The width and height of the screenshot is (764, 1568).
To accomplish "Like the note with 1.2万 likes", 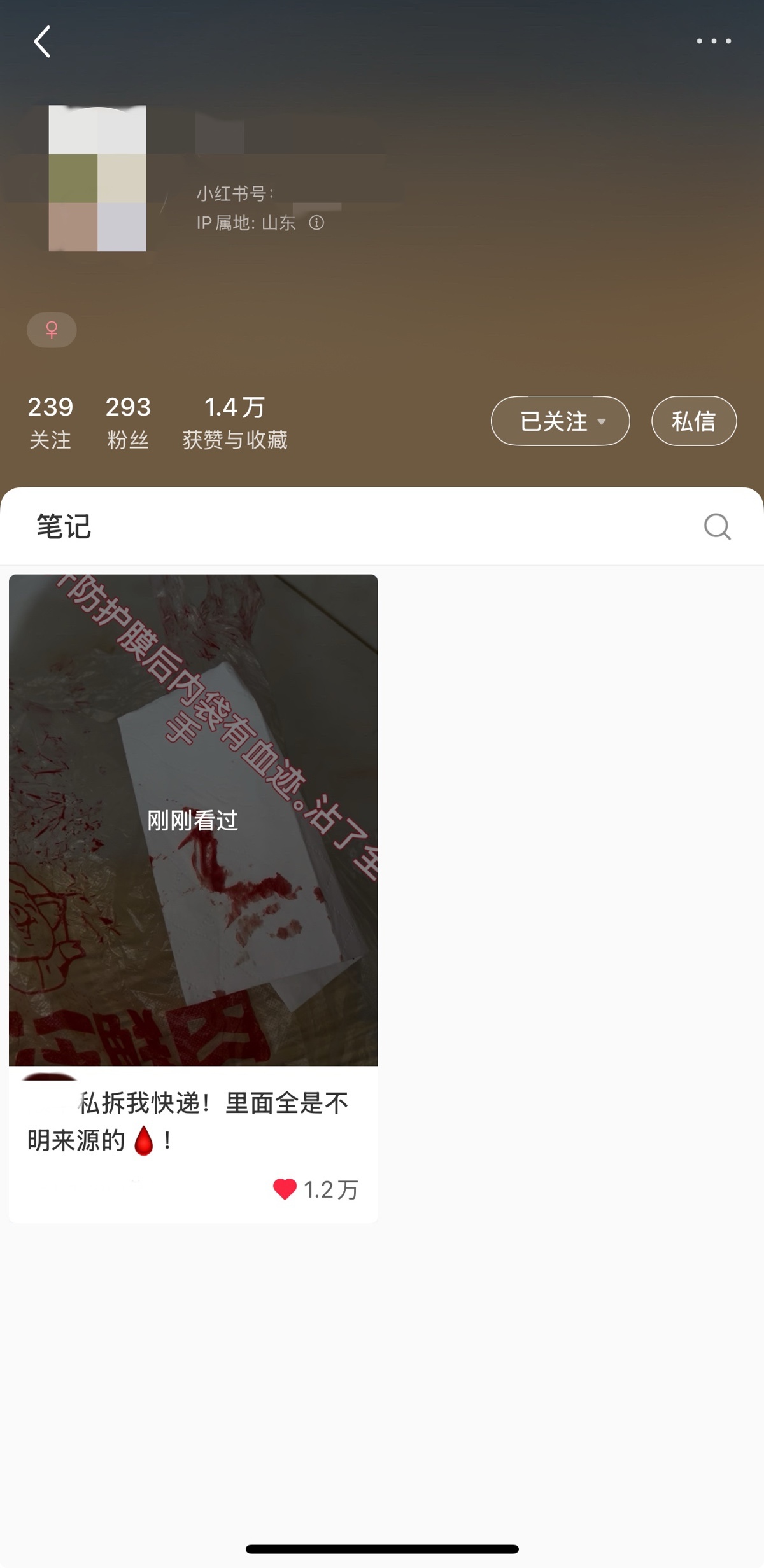I will [x=285, y=1189].
